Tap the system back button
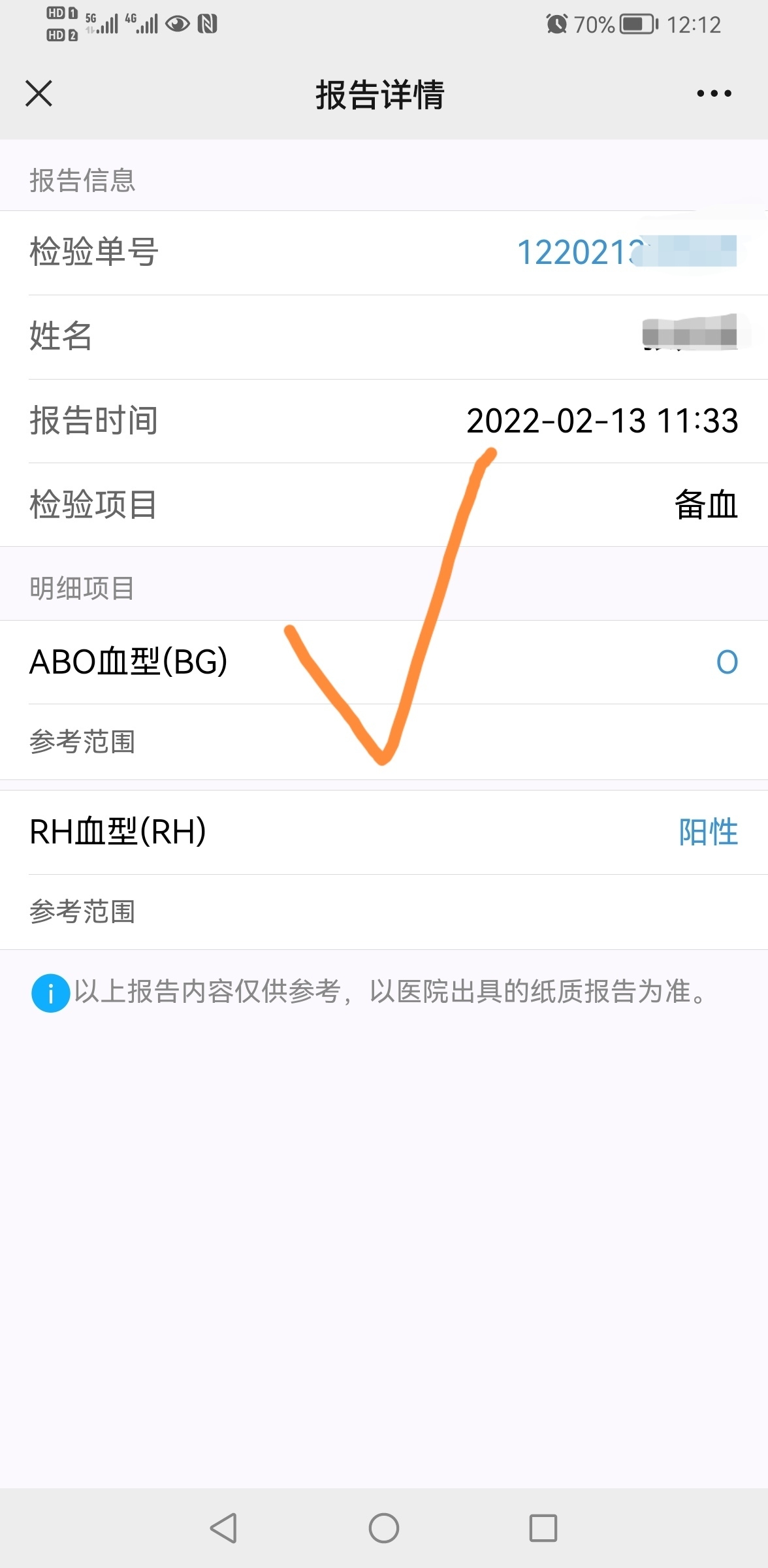 pos(224,1528)
